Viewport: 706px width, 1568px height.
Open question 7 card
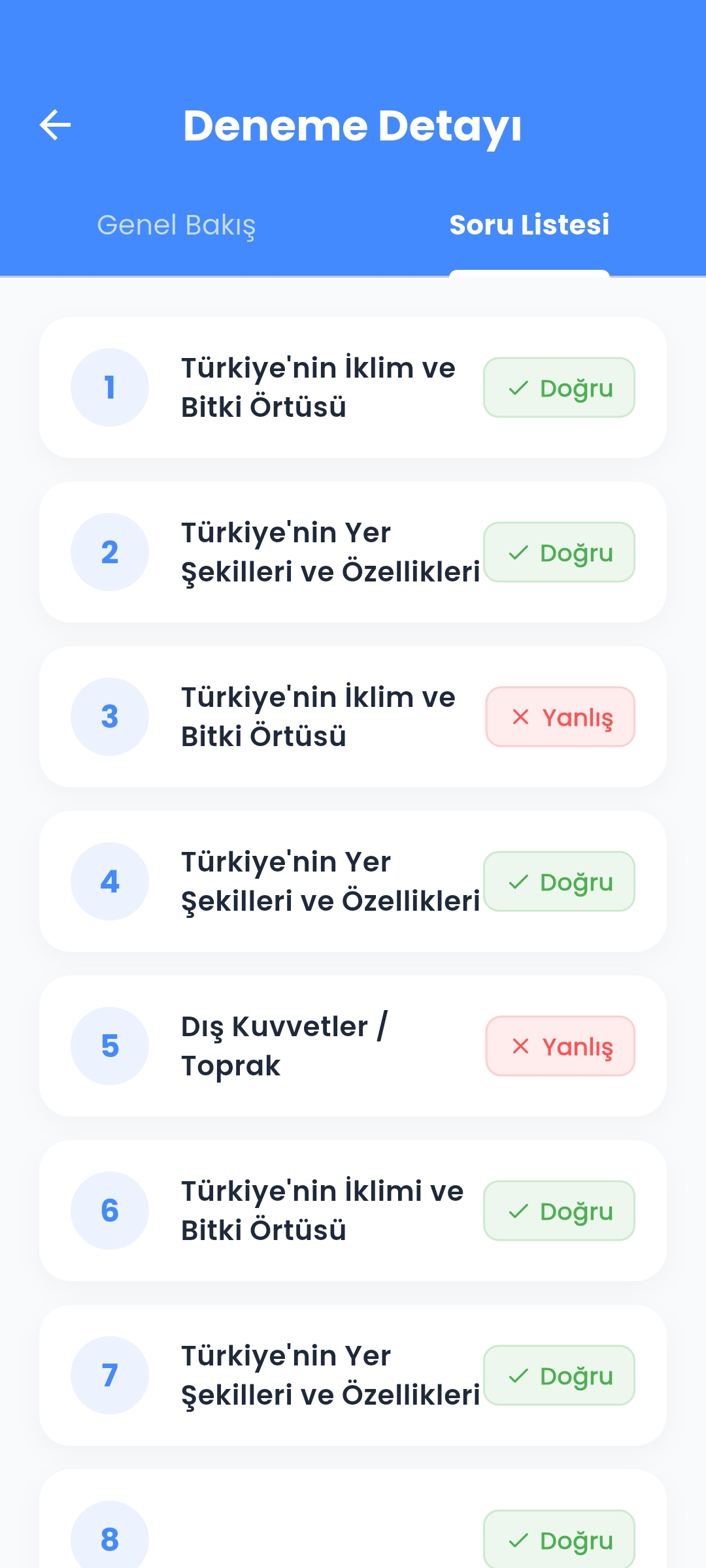point(353,1375)
